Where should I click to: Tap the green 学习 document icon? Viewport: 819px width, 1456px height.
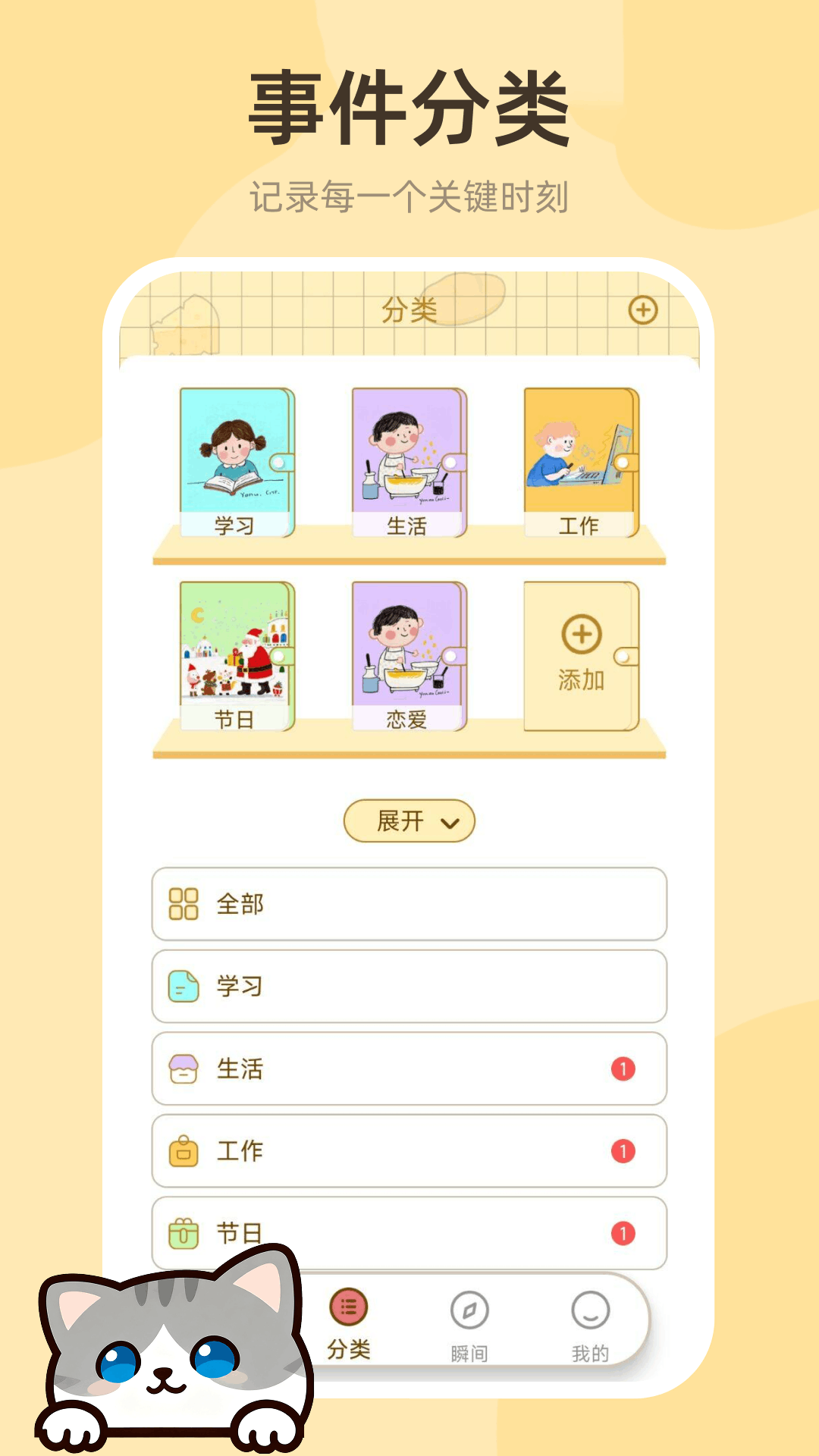point(181,987)
